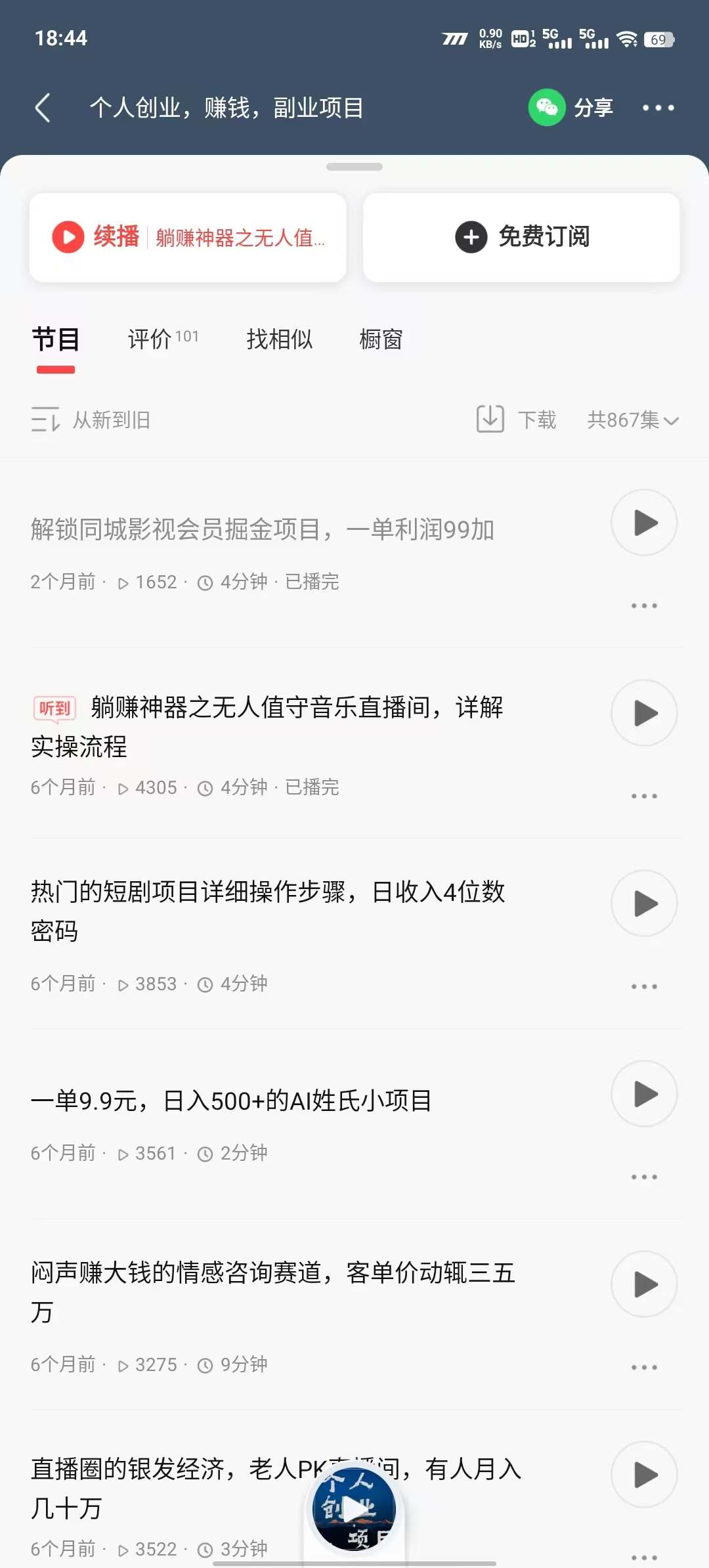This screenshot has height=1568, width=709.
Task: Play the AI姓氏小项目 episode
Action: pyautogui.click(x=644, y=1095)
